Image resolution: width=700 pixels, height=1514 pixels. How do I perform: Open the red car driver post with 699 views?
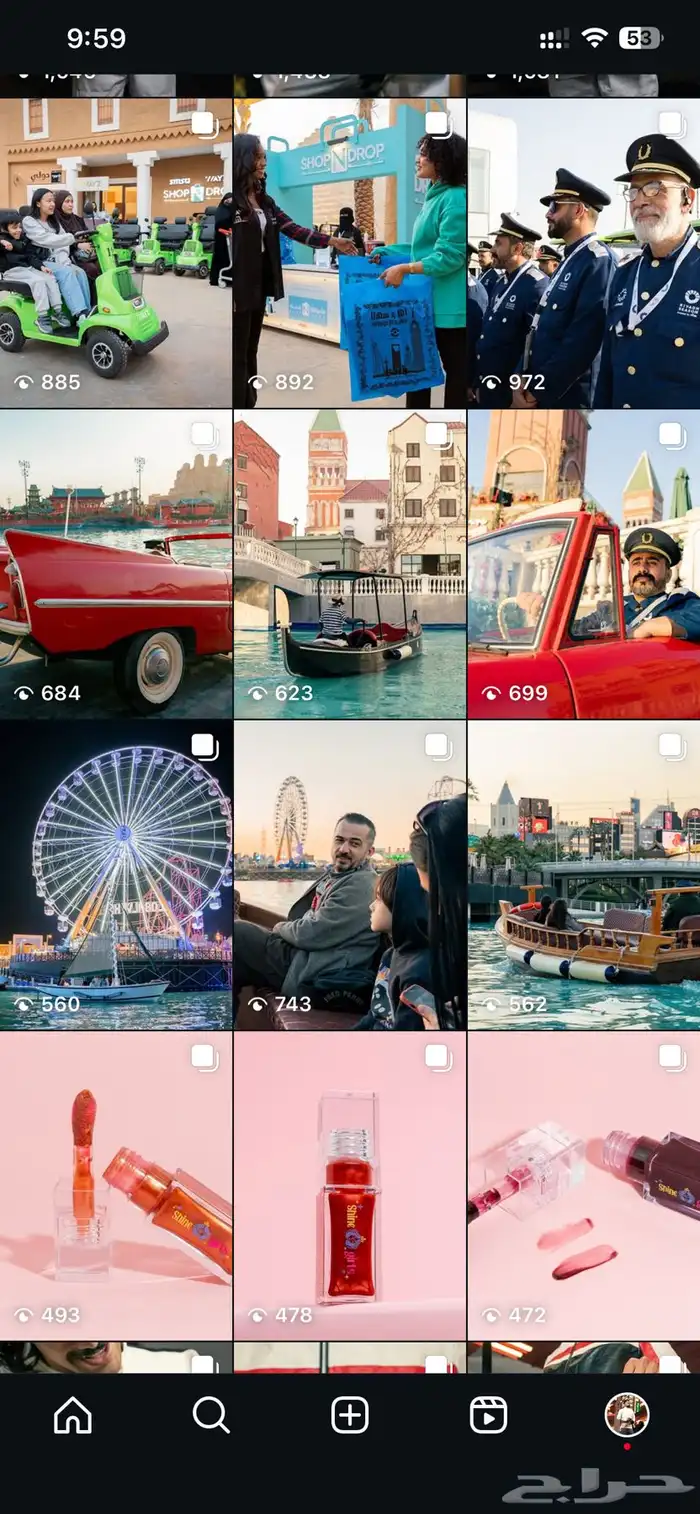point(584,564)
